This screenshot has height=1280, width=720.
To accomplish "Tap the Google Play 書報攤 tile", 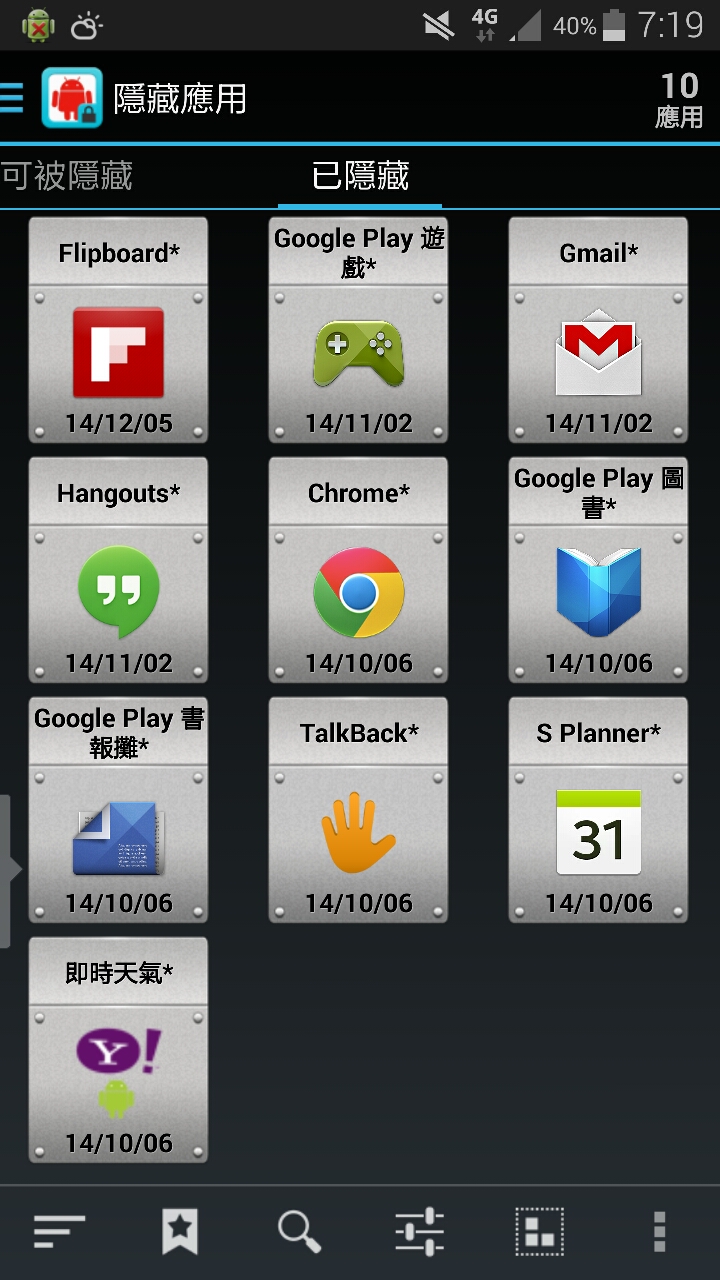I will point(118,811).
